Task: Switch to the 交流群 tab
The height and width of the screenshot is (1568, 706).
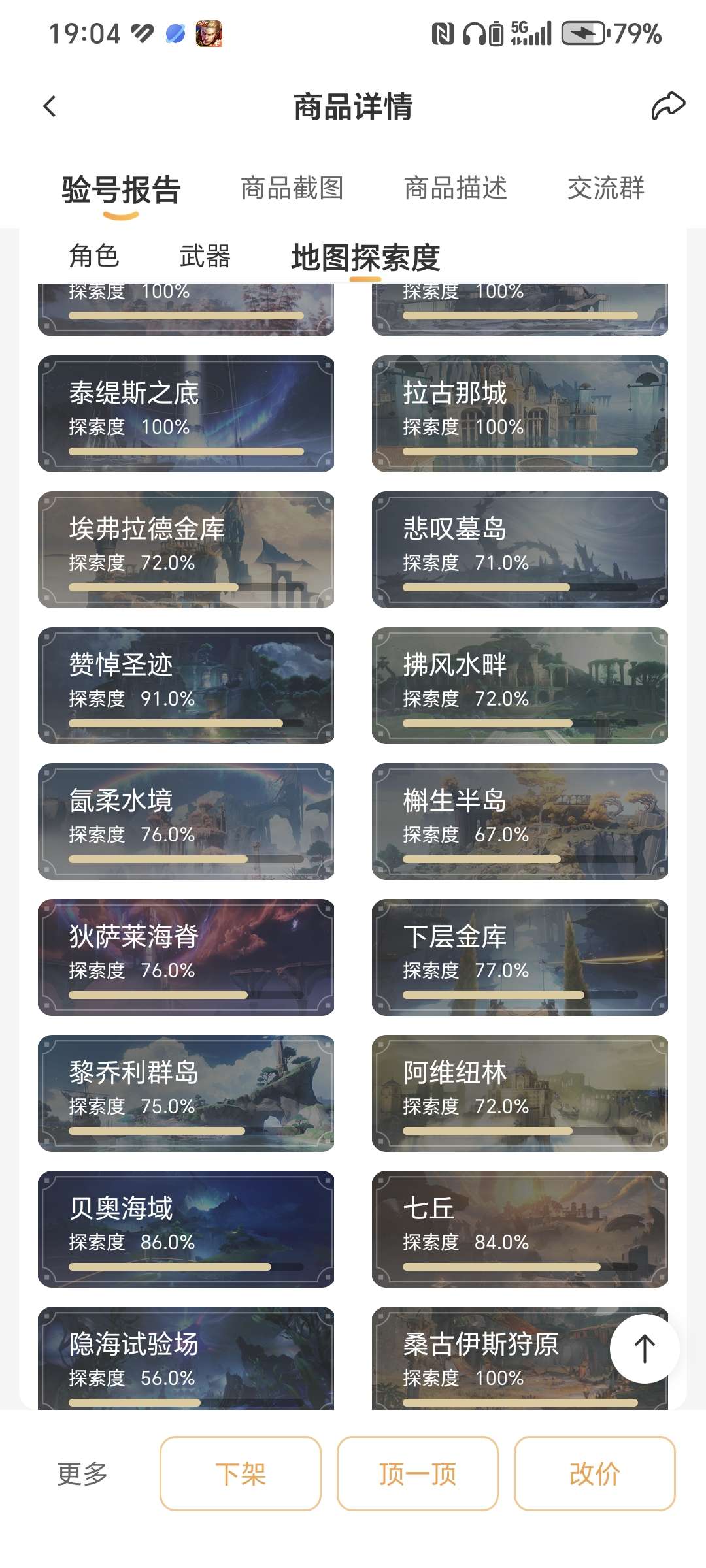Action: (x=605, y=189)
